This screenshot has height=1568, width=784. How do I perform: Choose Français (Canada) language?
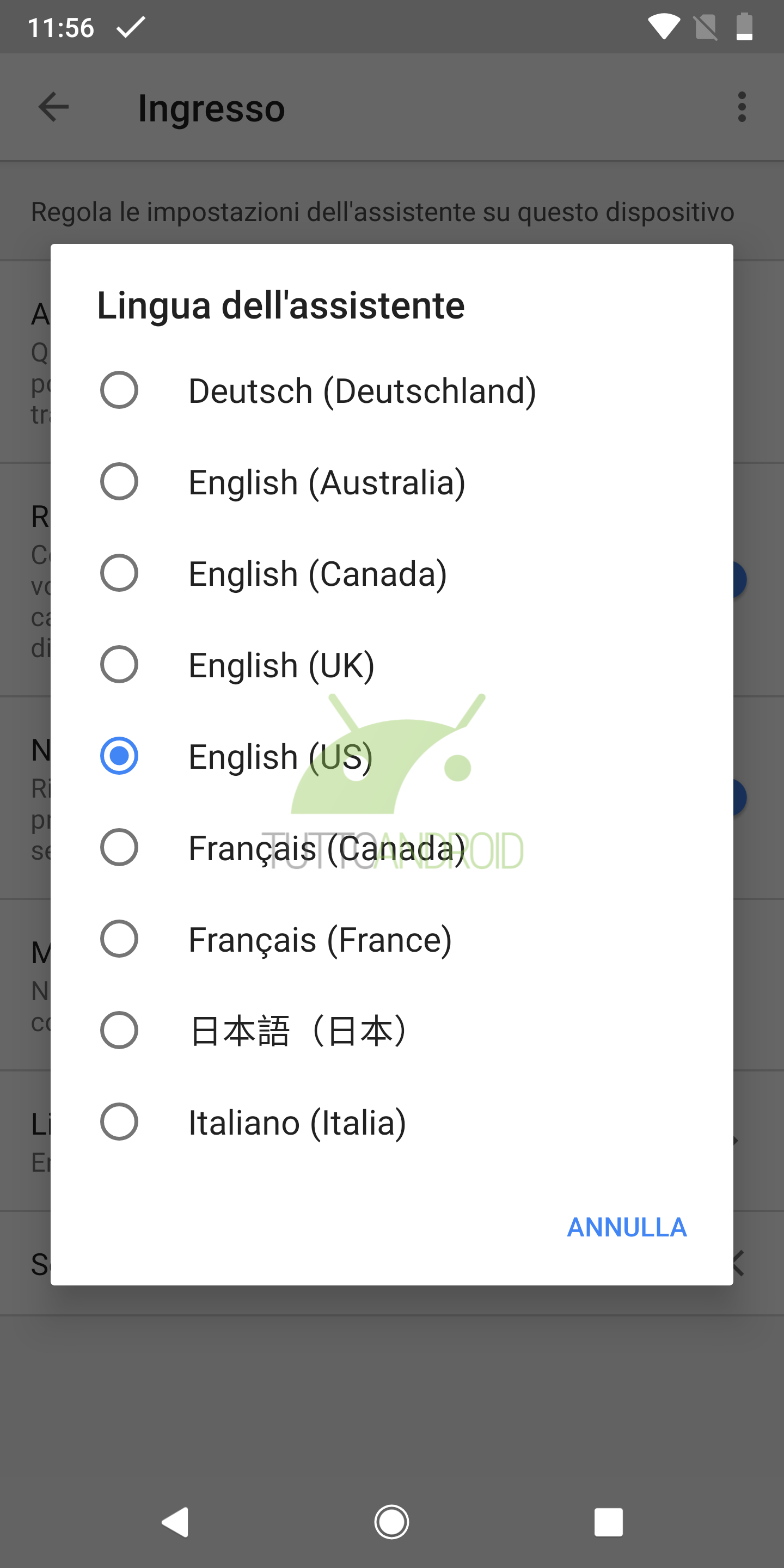click(x=391, y=847)
